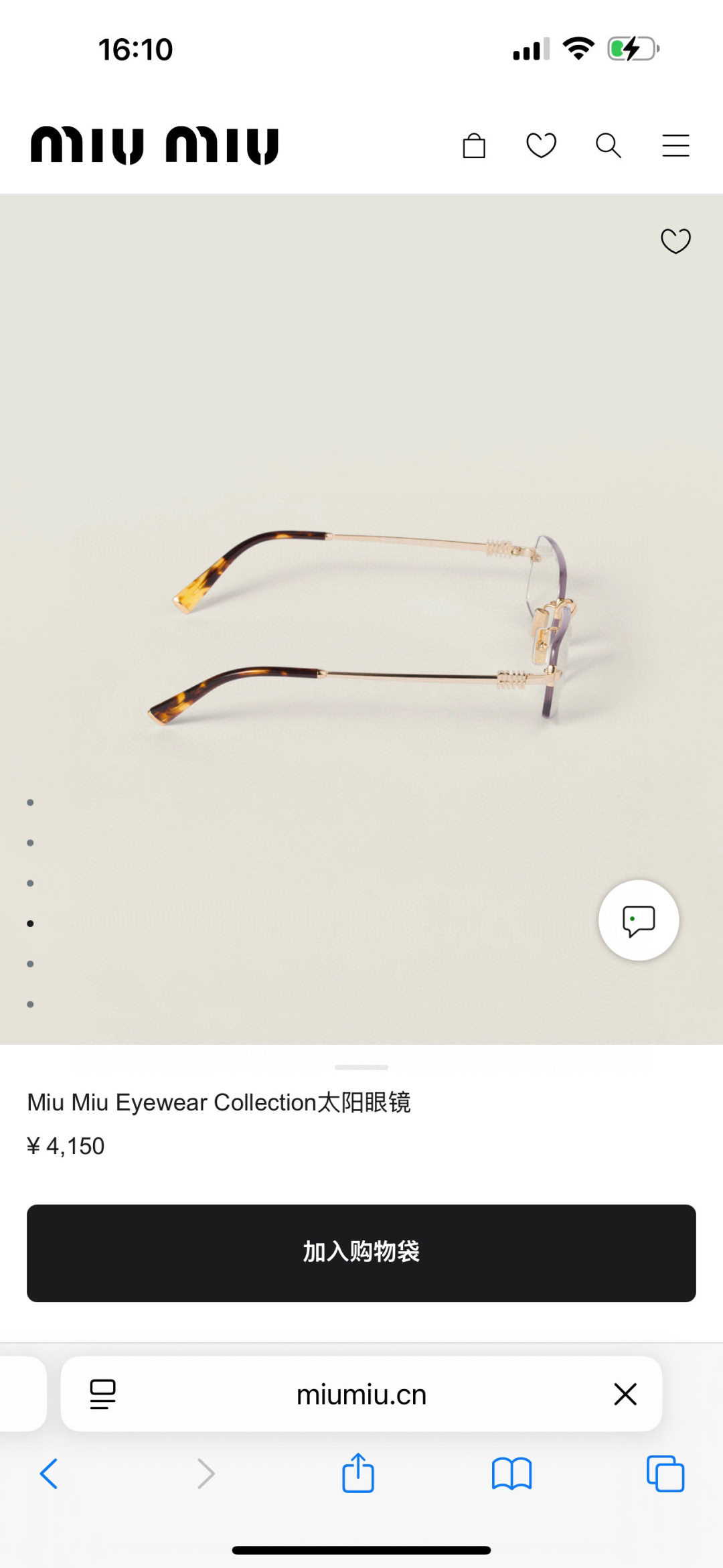Show all open tabs
Viewport: 723px width, 1568px height.
(665, 1474)
